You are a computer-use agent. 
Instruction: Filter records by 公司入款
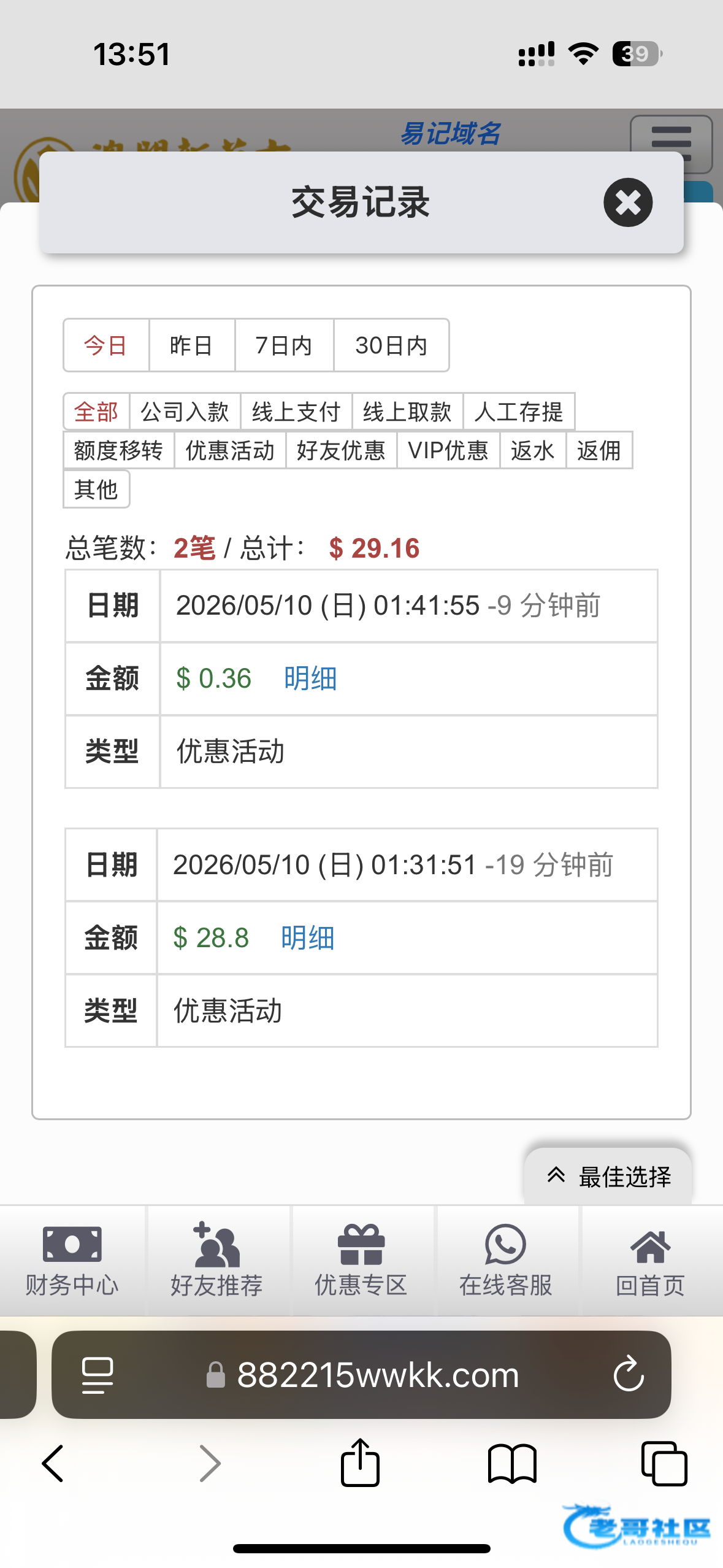tap(185, 412)
